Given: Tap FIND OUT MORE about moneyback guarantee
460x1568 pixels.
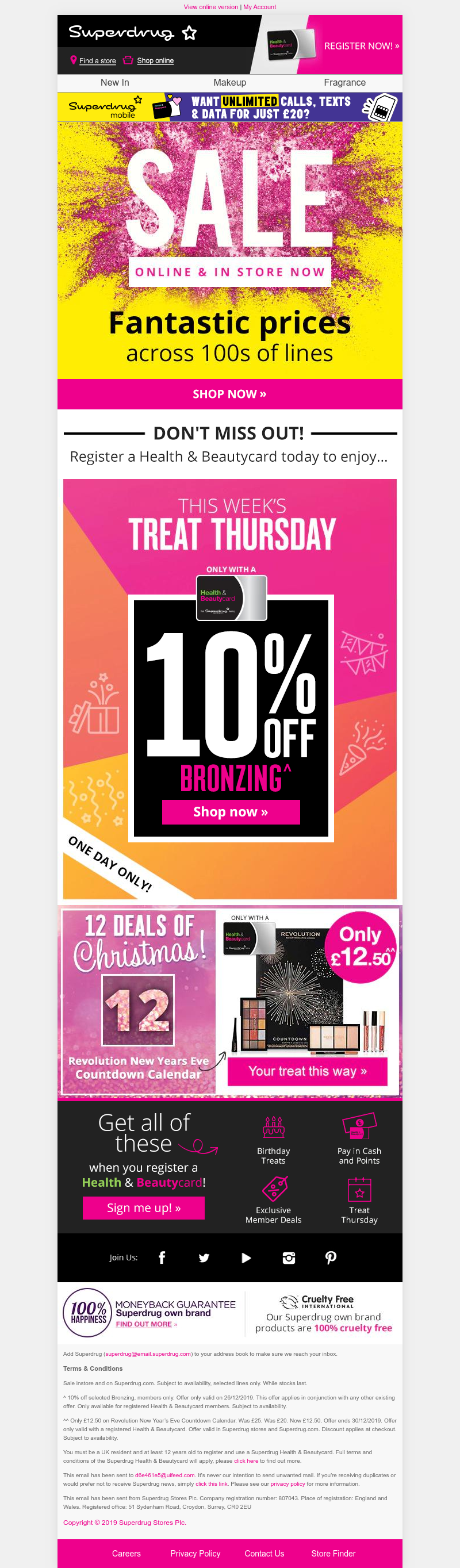Looking at the screenshot, I should point(146,1324).
